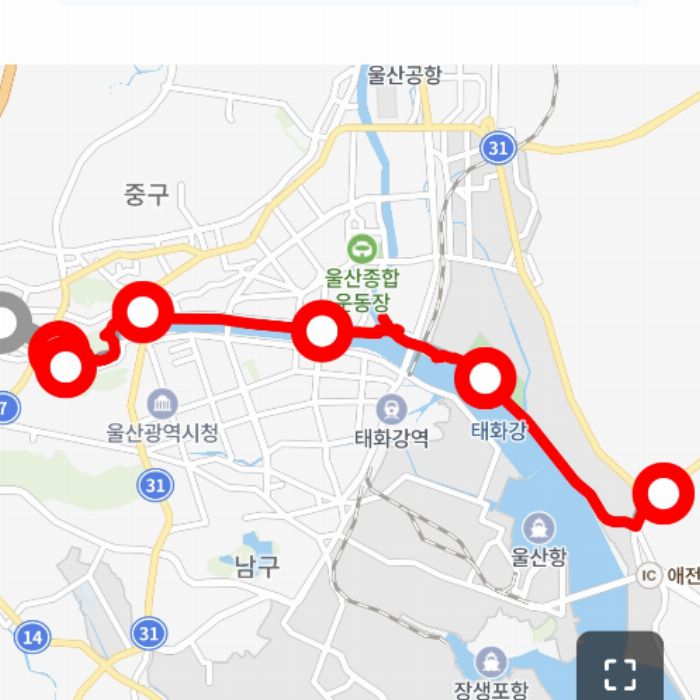Expand the map to fullscreen
This screenshot has height=700, width=700.
[620, 672]
